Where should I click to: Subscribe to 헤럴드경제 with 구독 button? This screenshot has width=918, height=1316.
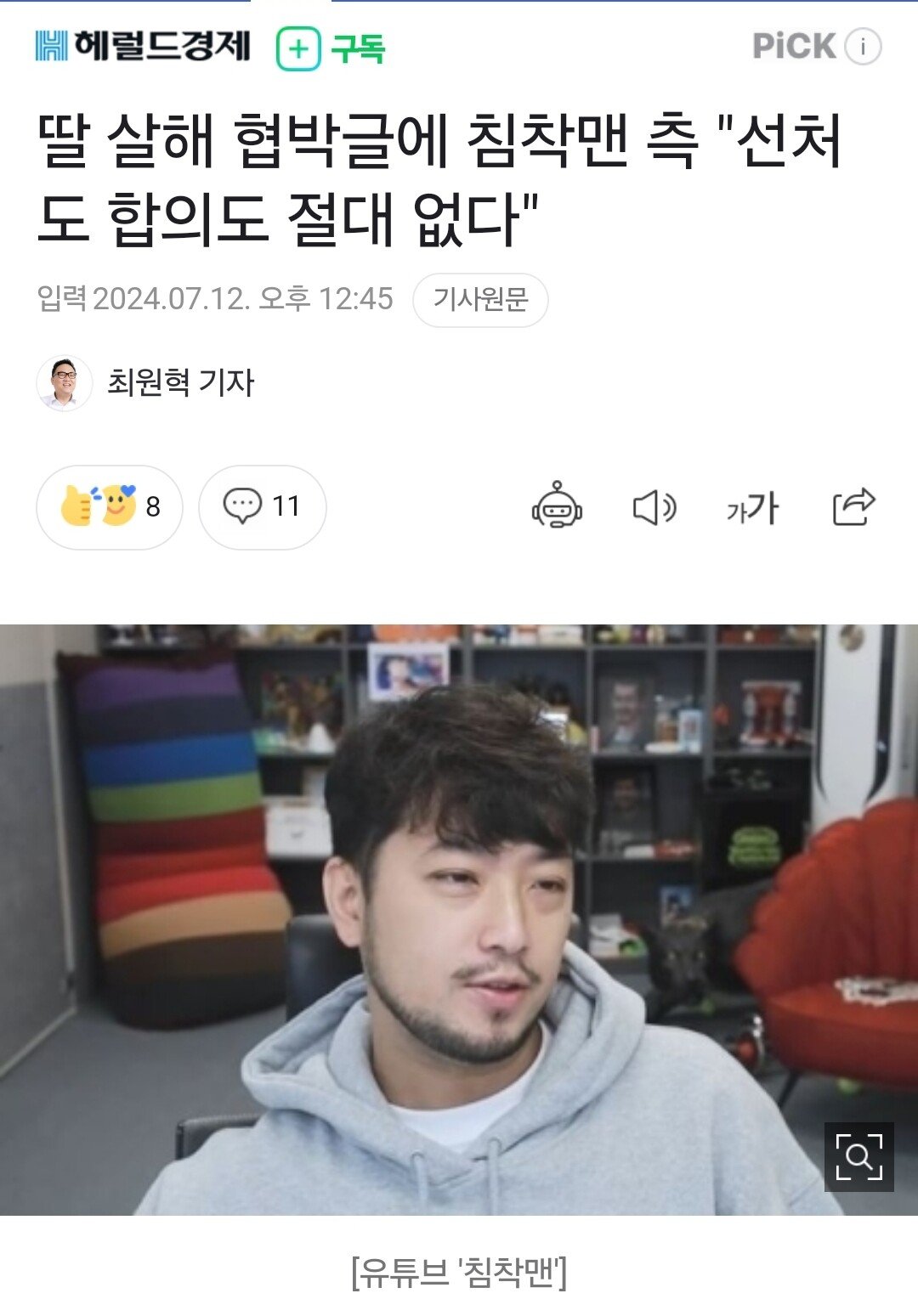pyautogui.click(x=331, y=48)
